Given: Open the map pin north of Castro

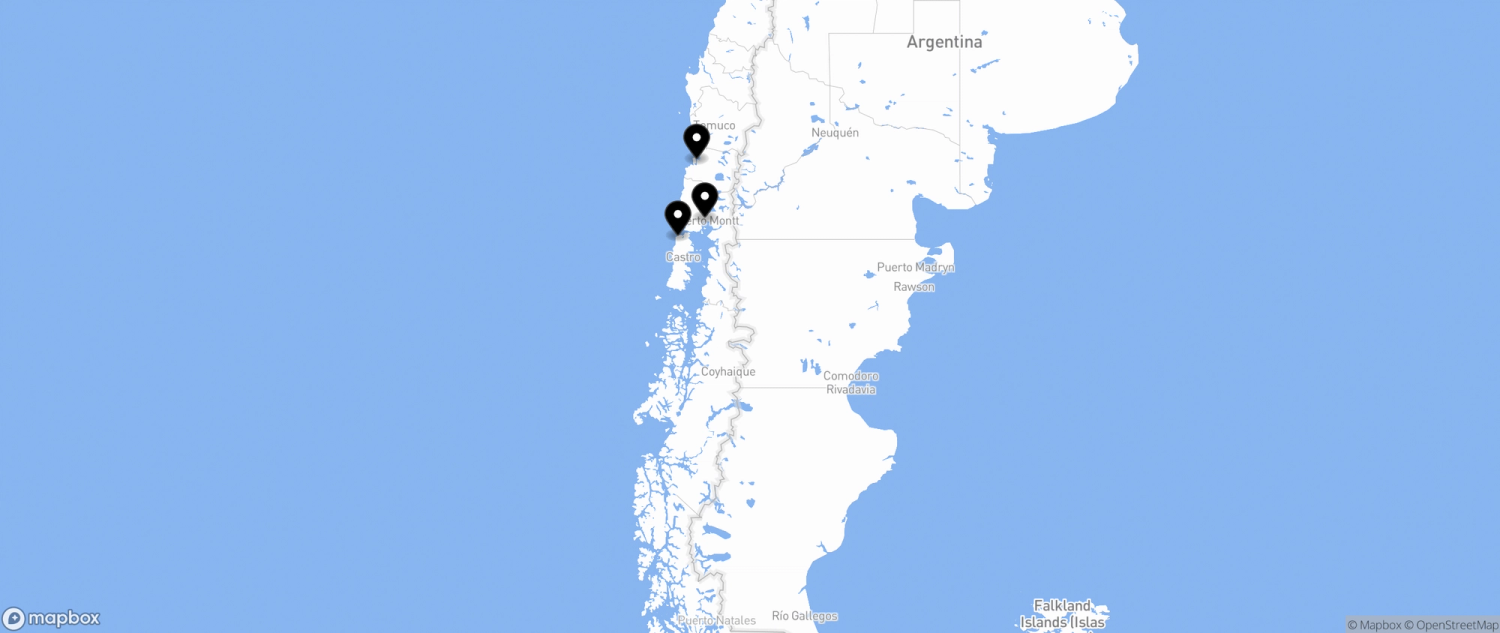Looking at the screenshot, I should (x=678, y=216).
